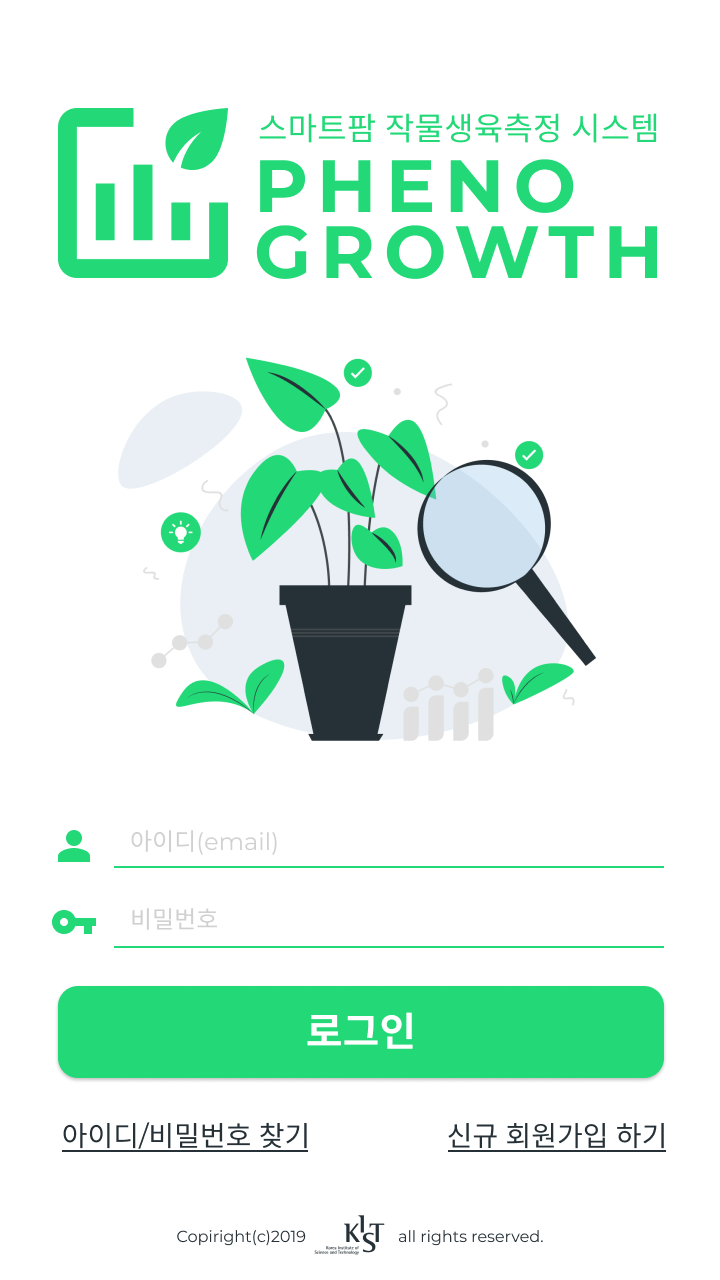Tap the 아이디(email) input field
Viewport: 720px width, 1280px height.
388,842
